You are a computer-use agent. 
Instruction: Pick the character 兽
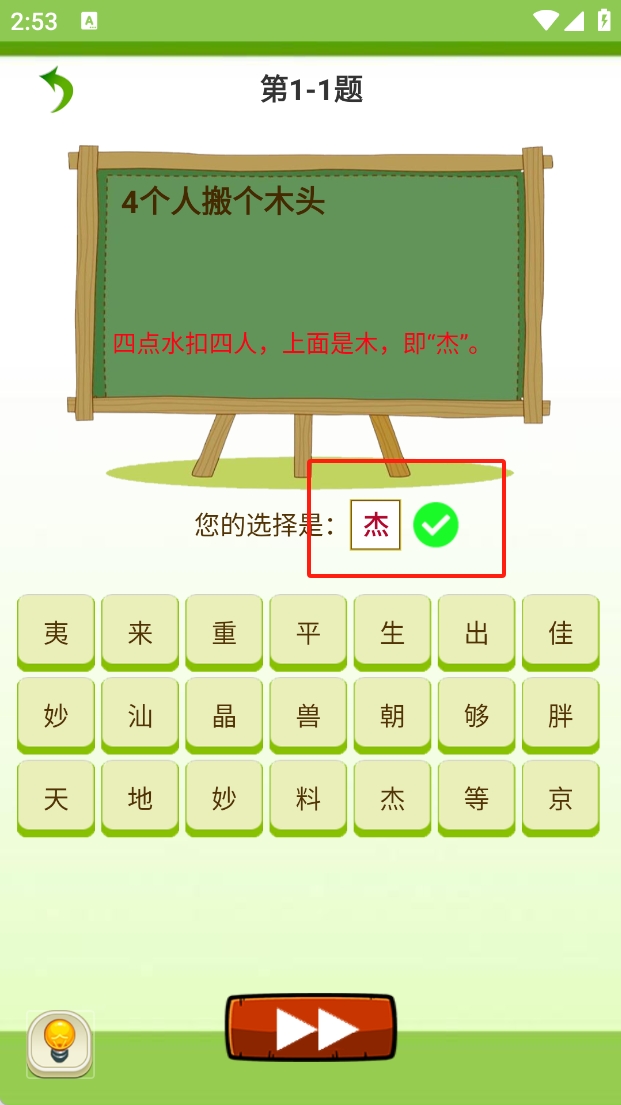pyautogui.click(x=308, y=715)
